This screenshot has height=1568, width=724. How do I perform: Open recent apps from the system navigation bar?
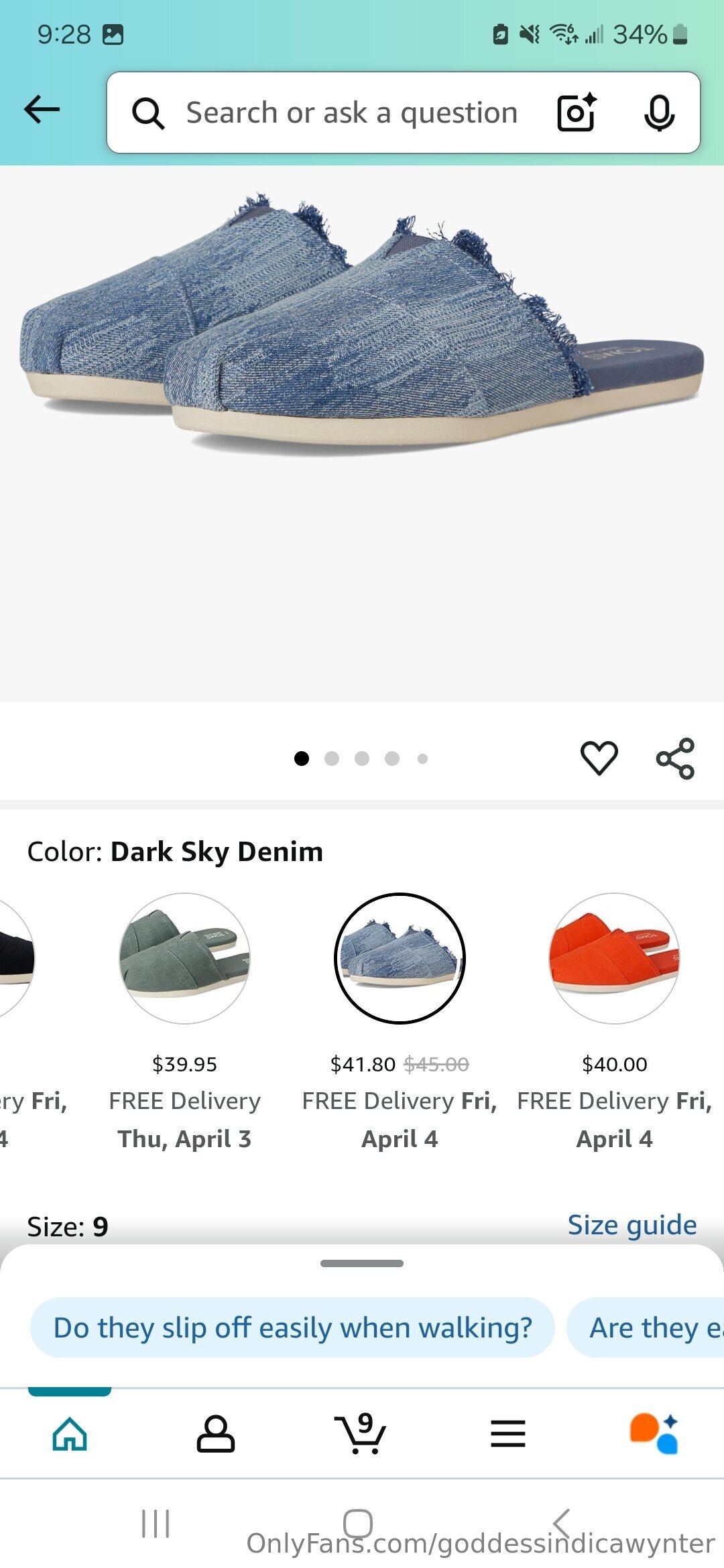click(x=156, y=1523)
